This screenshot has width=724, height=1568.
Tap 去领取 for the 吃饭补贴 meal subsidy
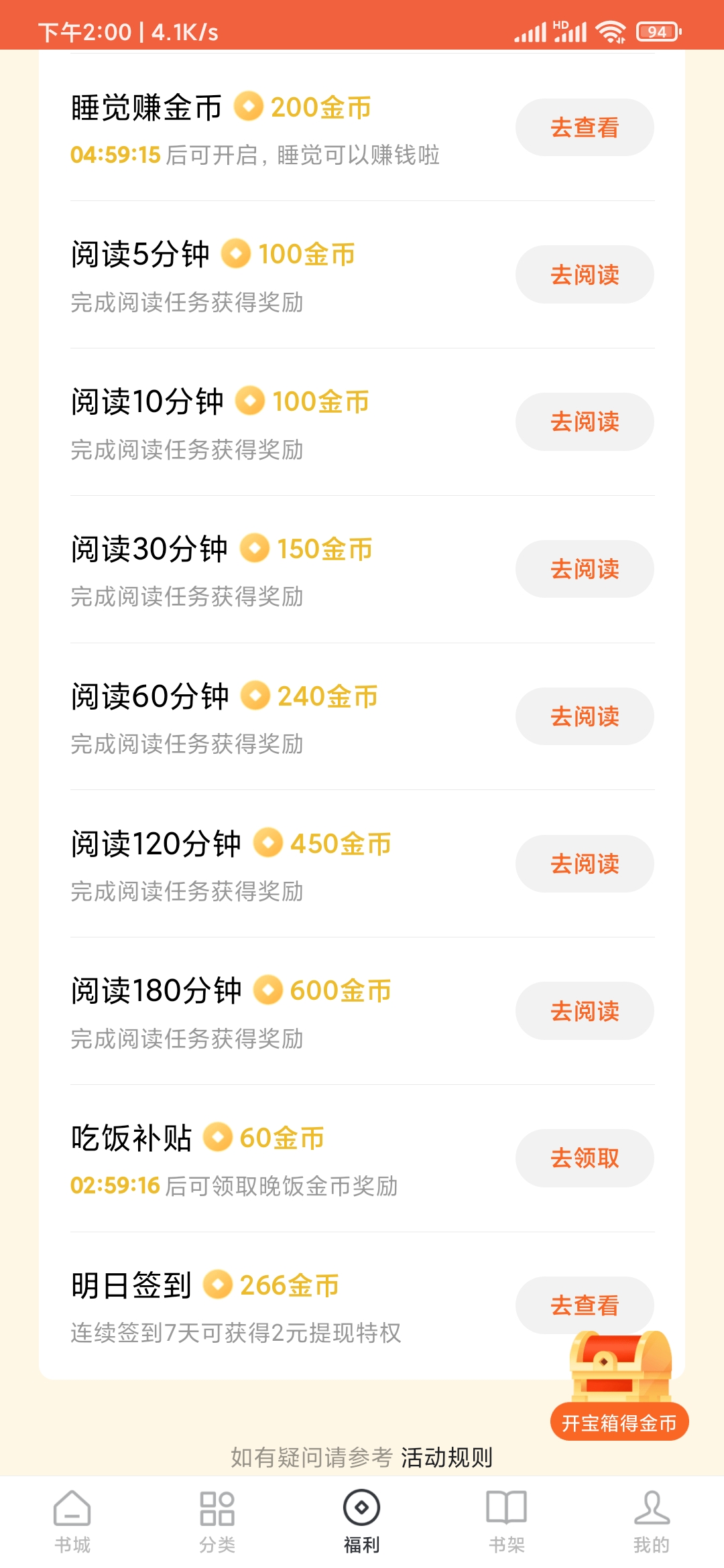point(584,1159)
